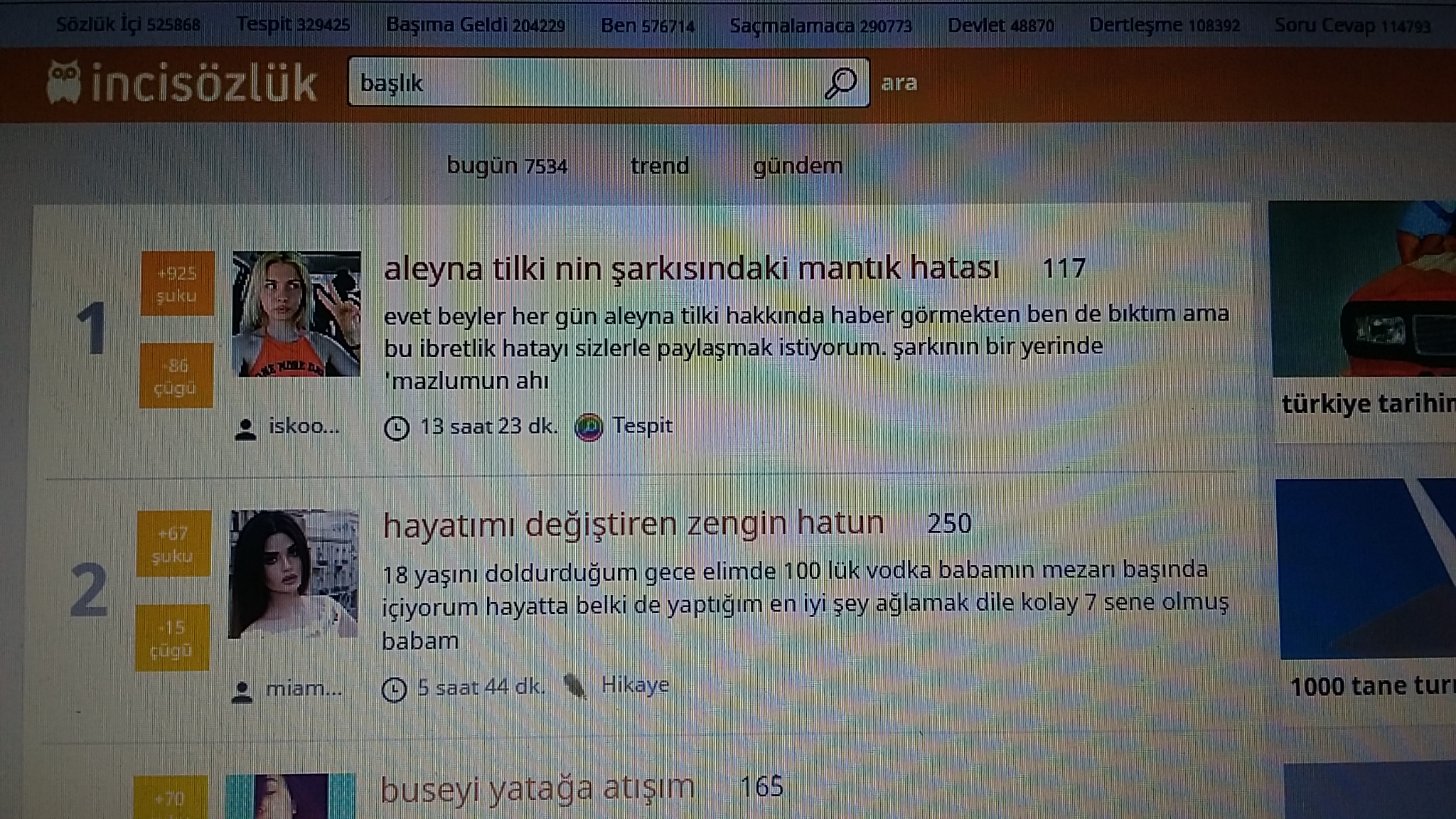Switch to the trend tab
This screenshot has height=819, width=1456.
pos(659,166)
